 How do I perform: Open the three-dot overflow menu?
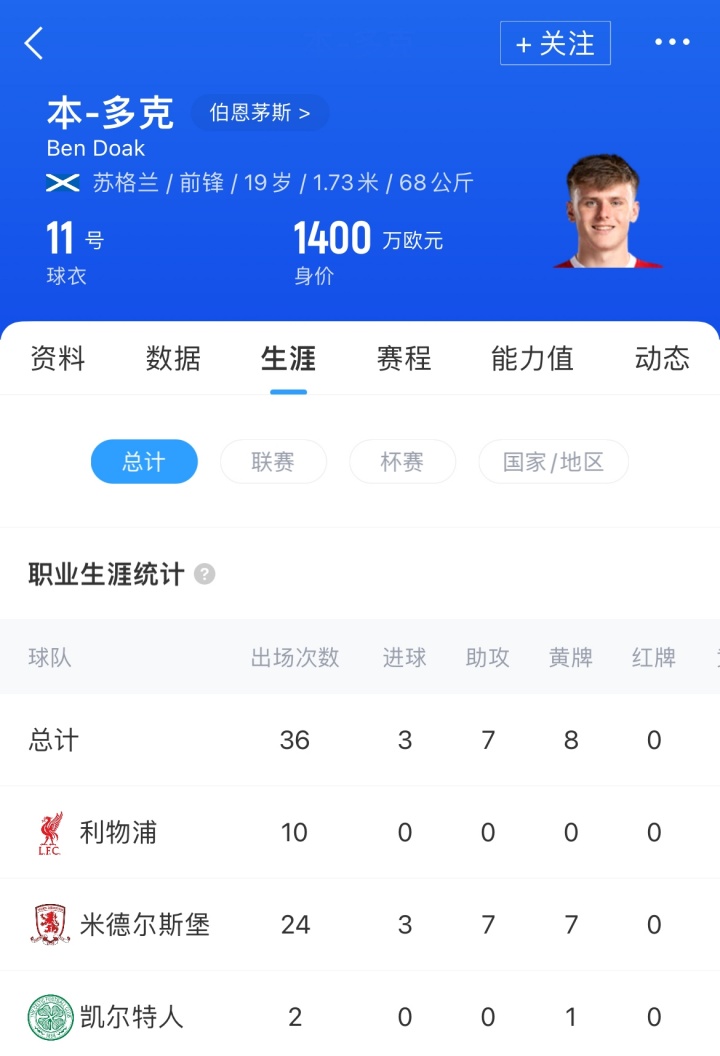[672, 43]
